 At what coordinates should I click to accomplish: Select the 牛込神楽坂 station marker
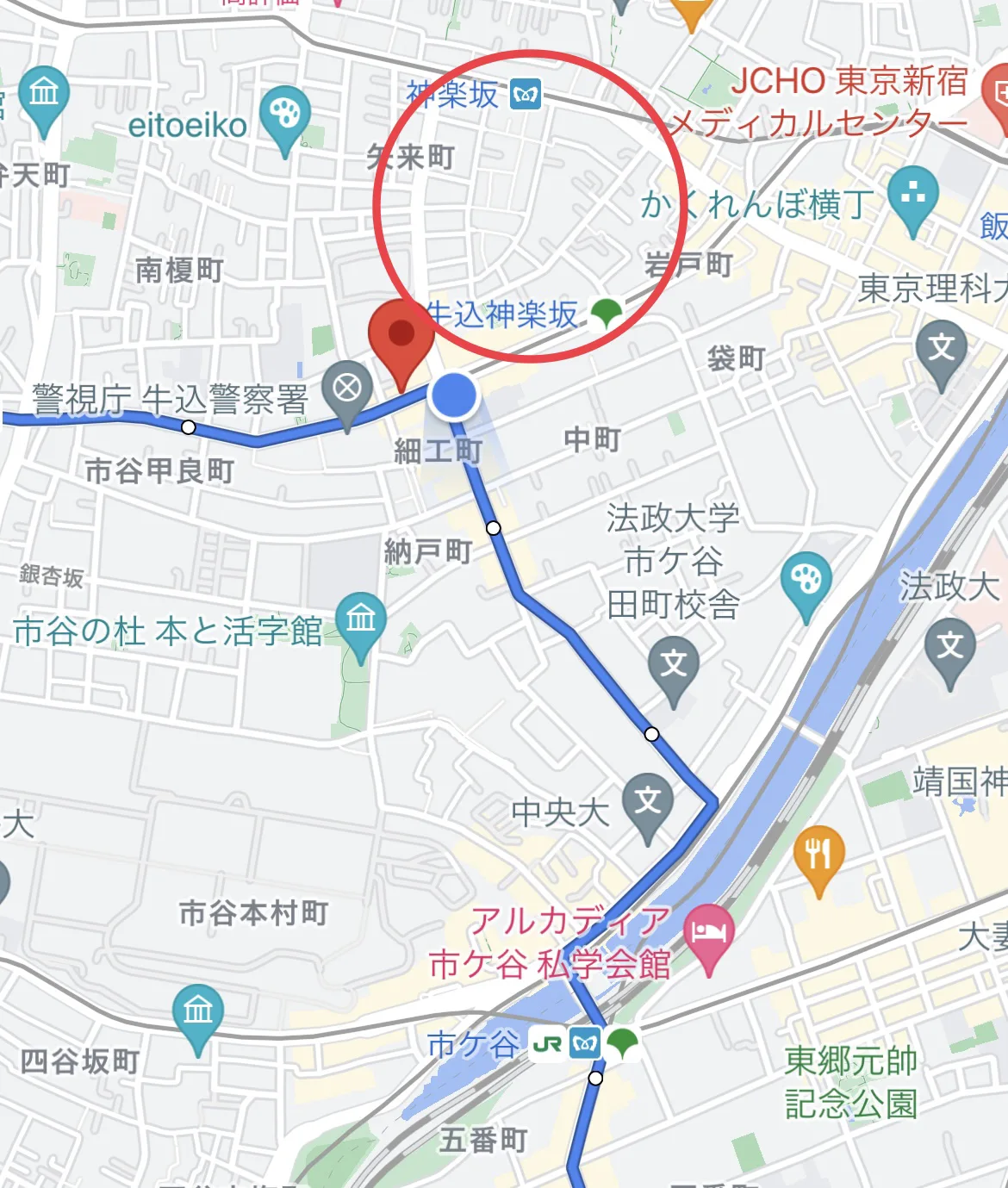point(608,313)
